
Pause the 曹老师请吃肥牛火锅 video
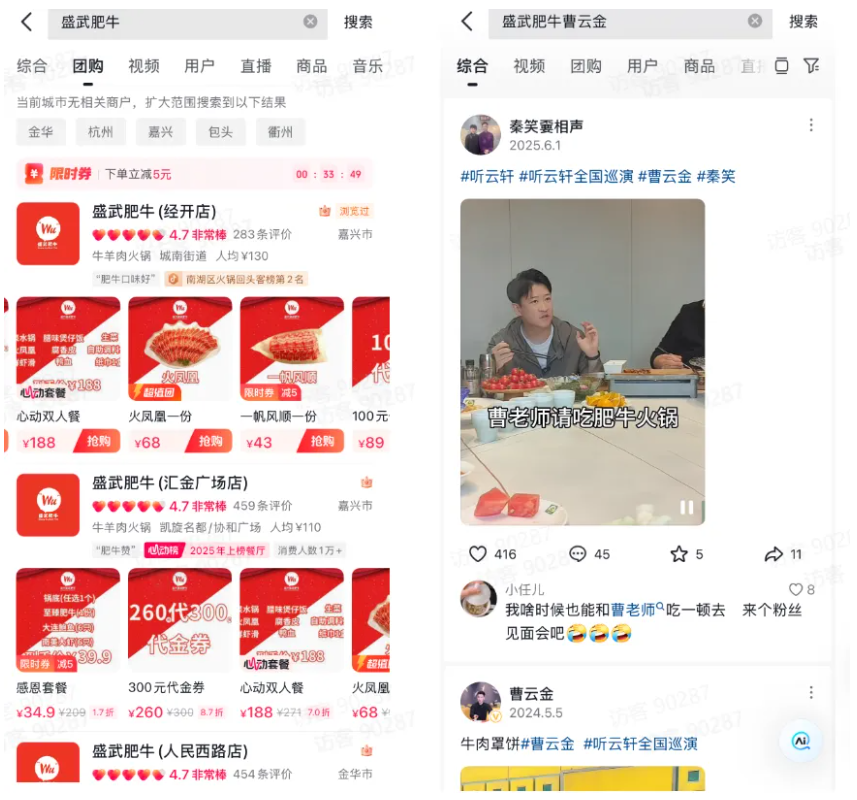click(x=686, y=507)
